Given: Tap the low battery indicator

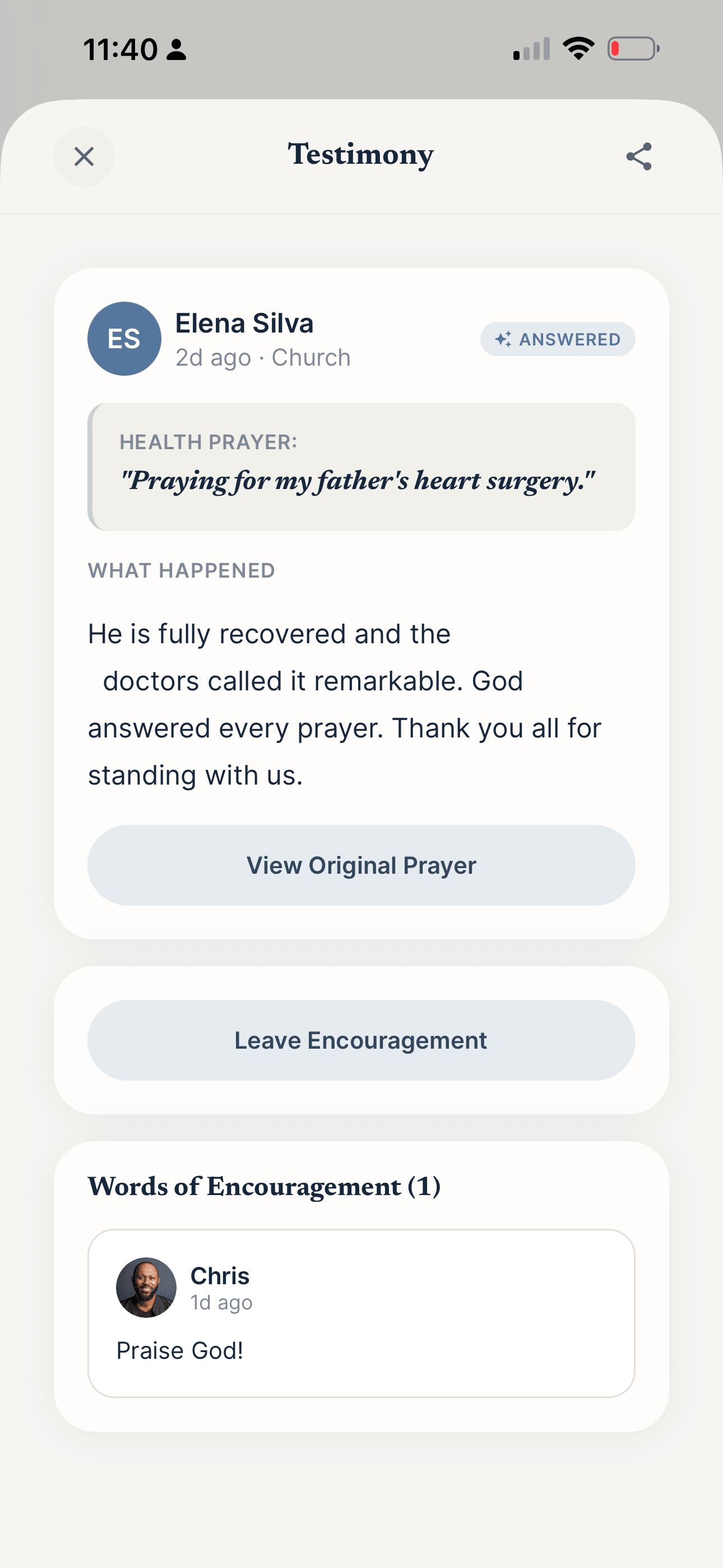Looking at the screenshot, I should tap(632, 49).
